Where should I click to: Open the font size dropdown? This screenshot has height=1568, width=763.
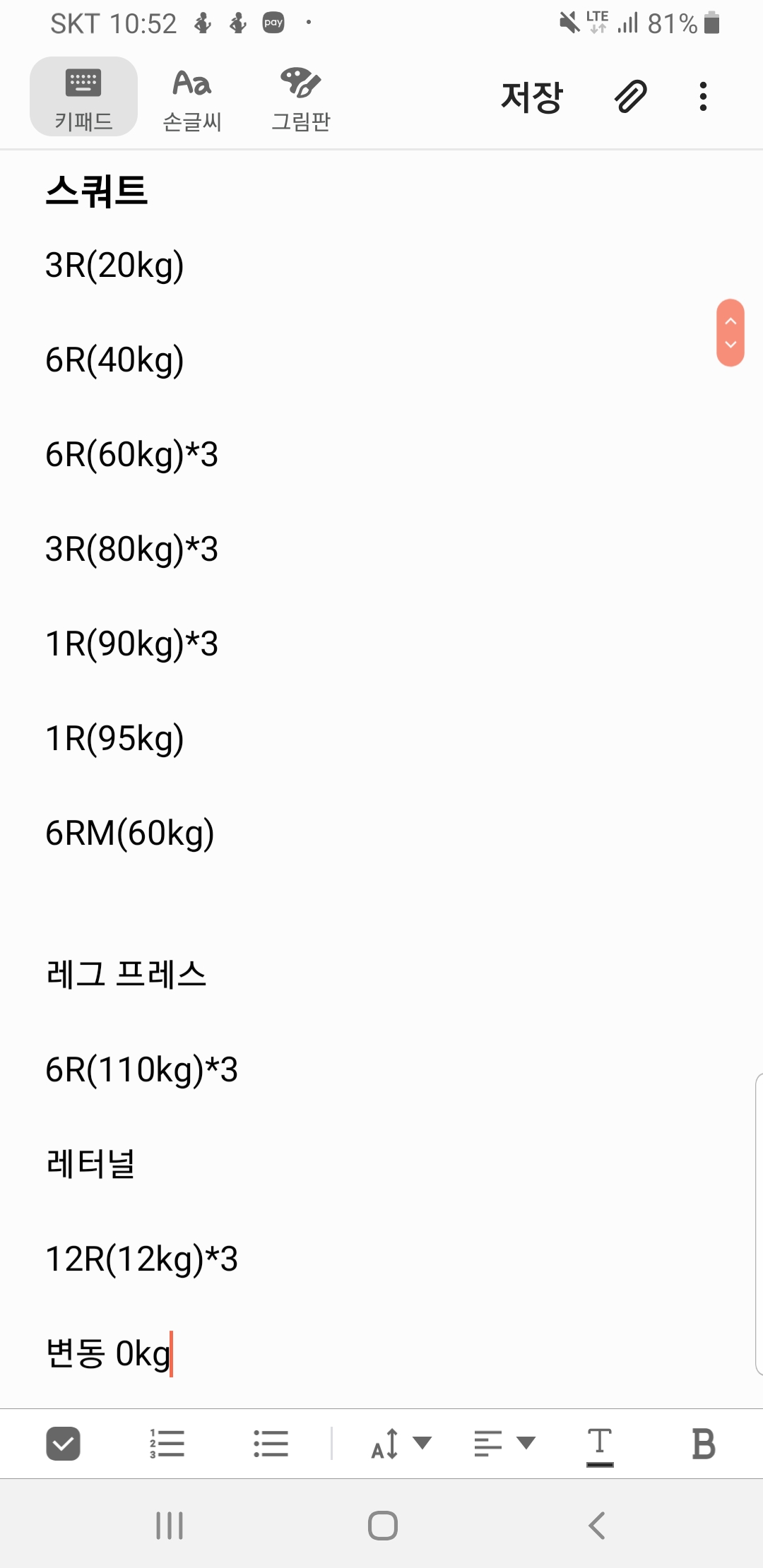tap(401, 1443)
